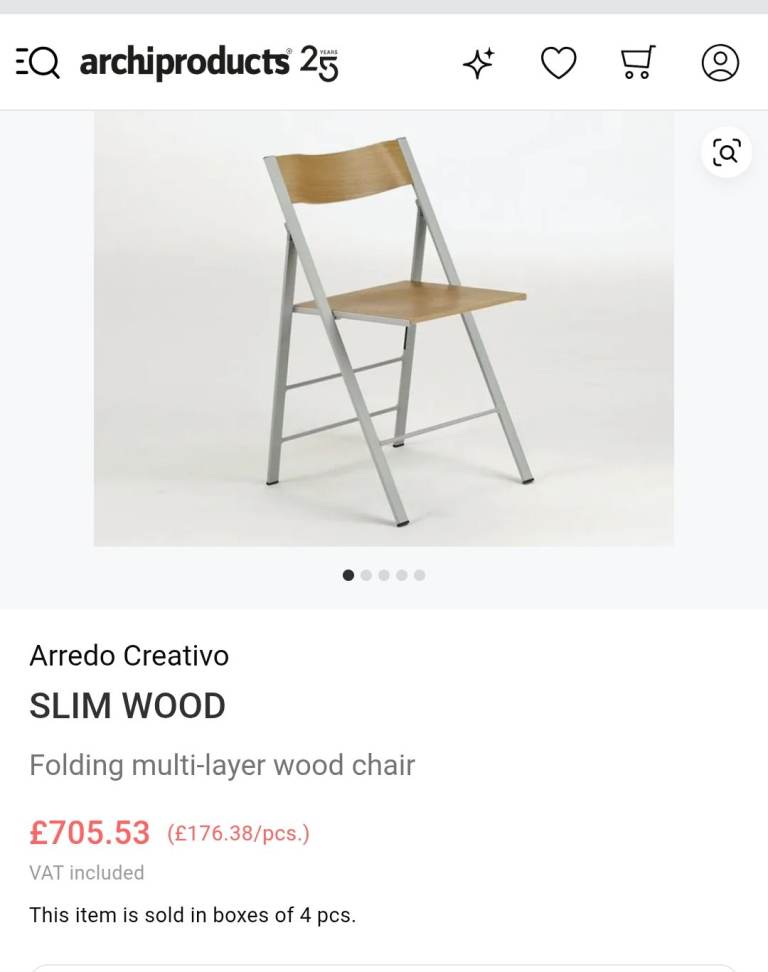Jump to the second image dot
Viewport: 768px width, 972px height.
(x=366, y=575)
